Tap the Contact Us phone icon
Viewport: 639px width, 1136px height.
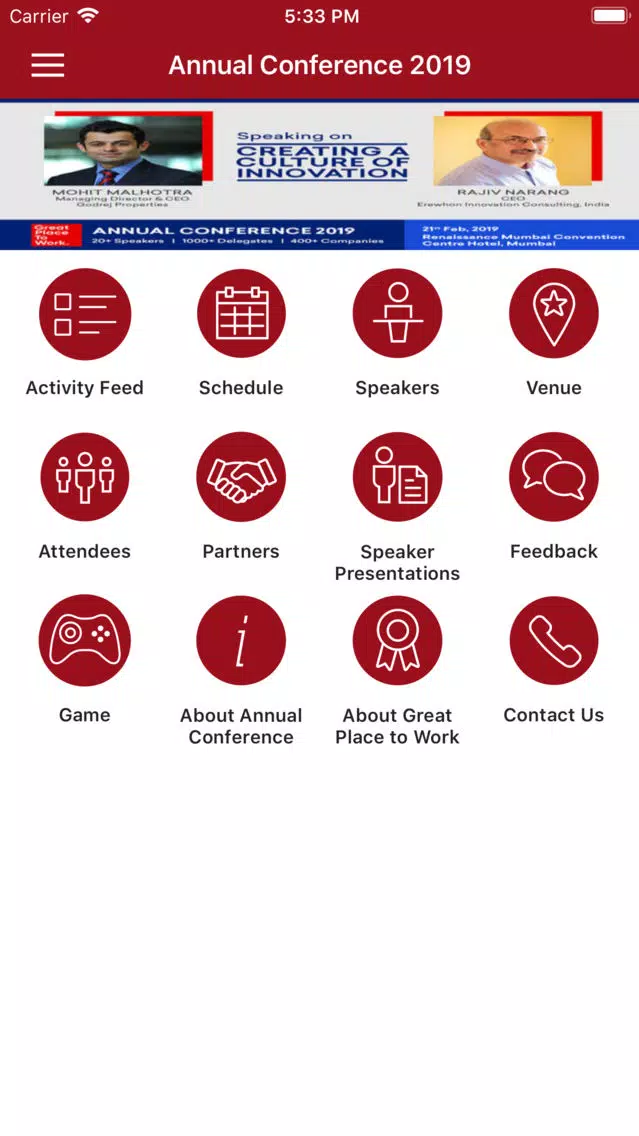point(554,640)
